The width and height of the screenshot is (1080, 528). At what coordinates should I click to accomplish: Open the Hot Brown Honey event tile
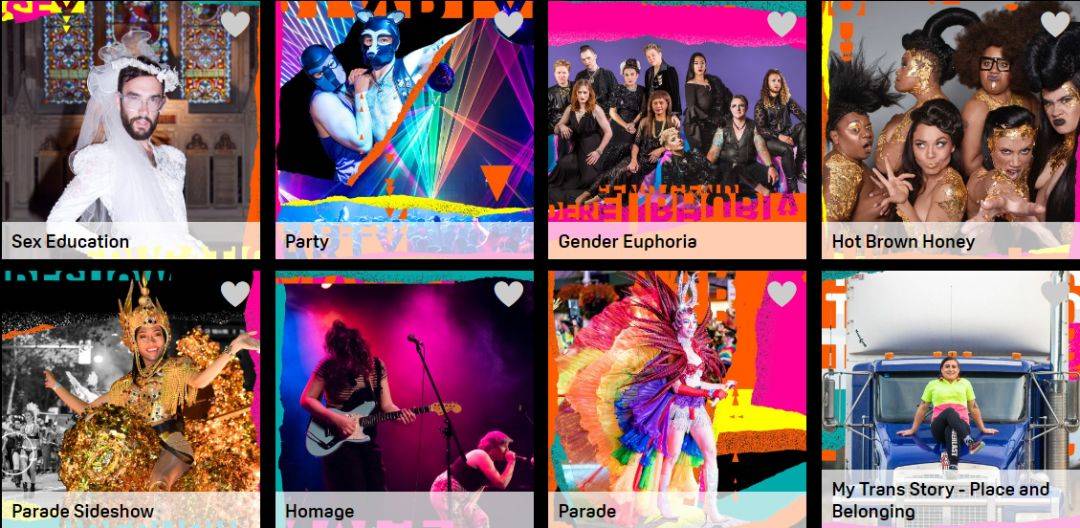950,130
